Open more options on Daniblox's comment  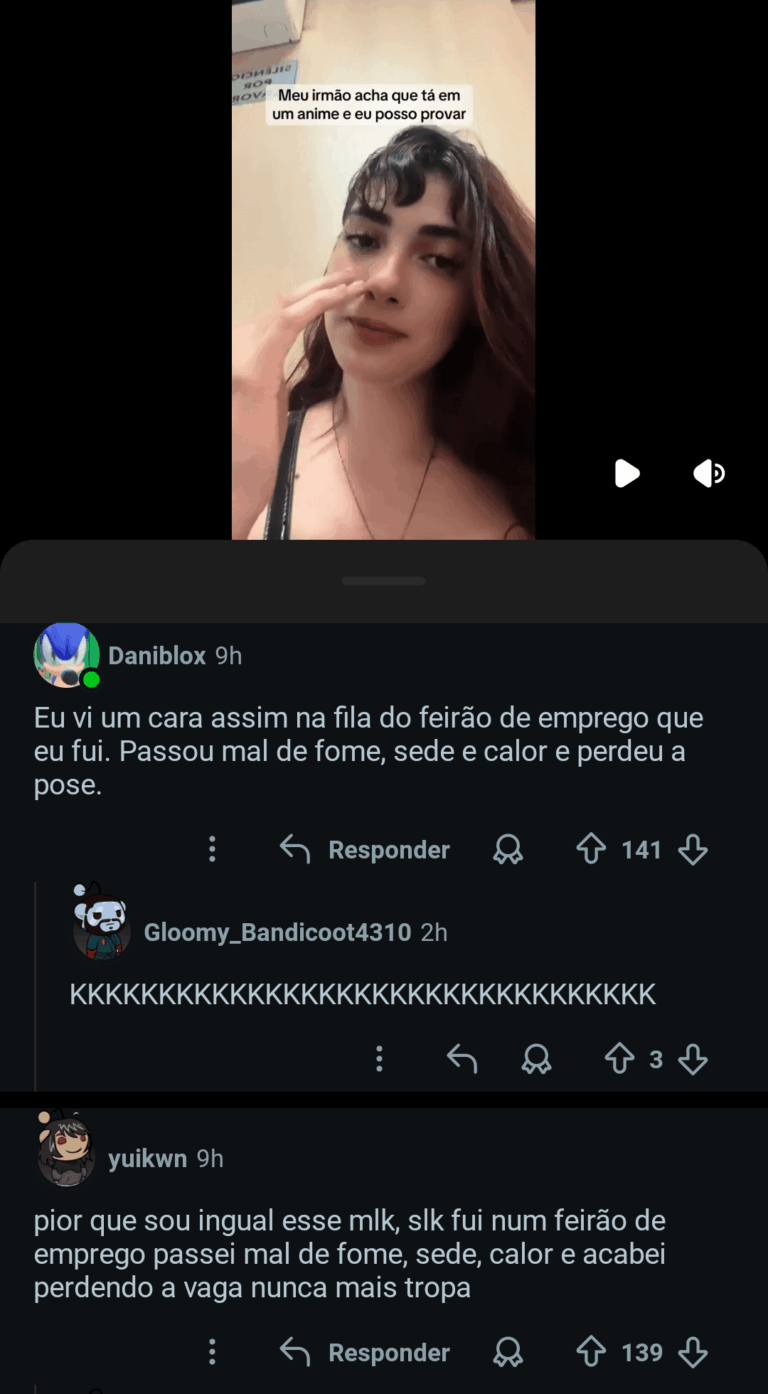(212, 850)
